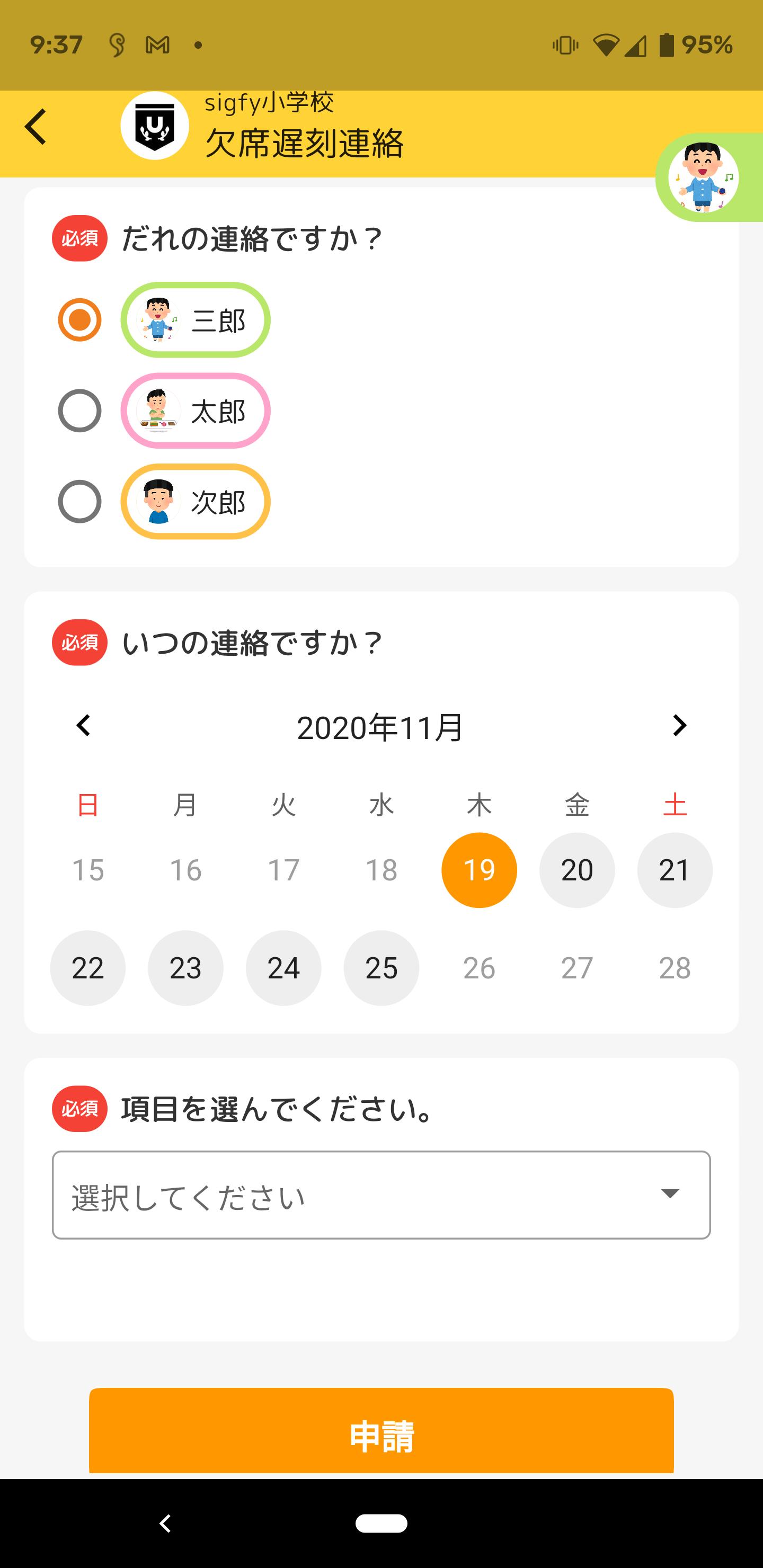Image resolution: width=763 pixels, height=1568 pixels.
Task: Expand the 選択してください dropdown
Action: [381, 1195]
